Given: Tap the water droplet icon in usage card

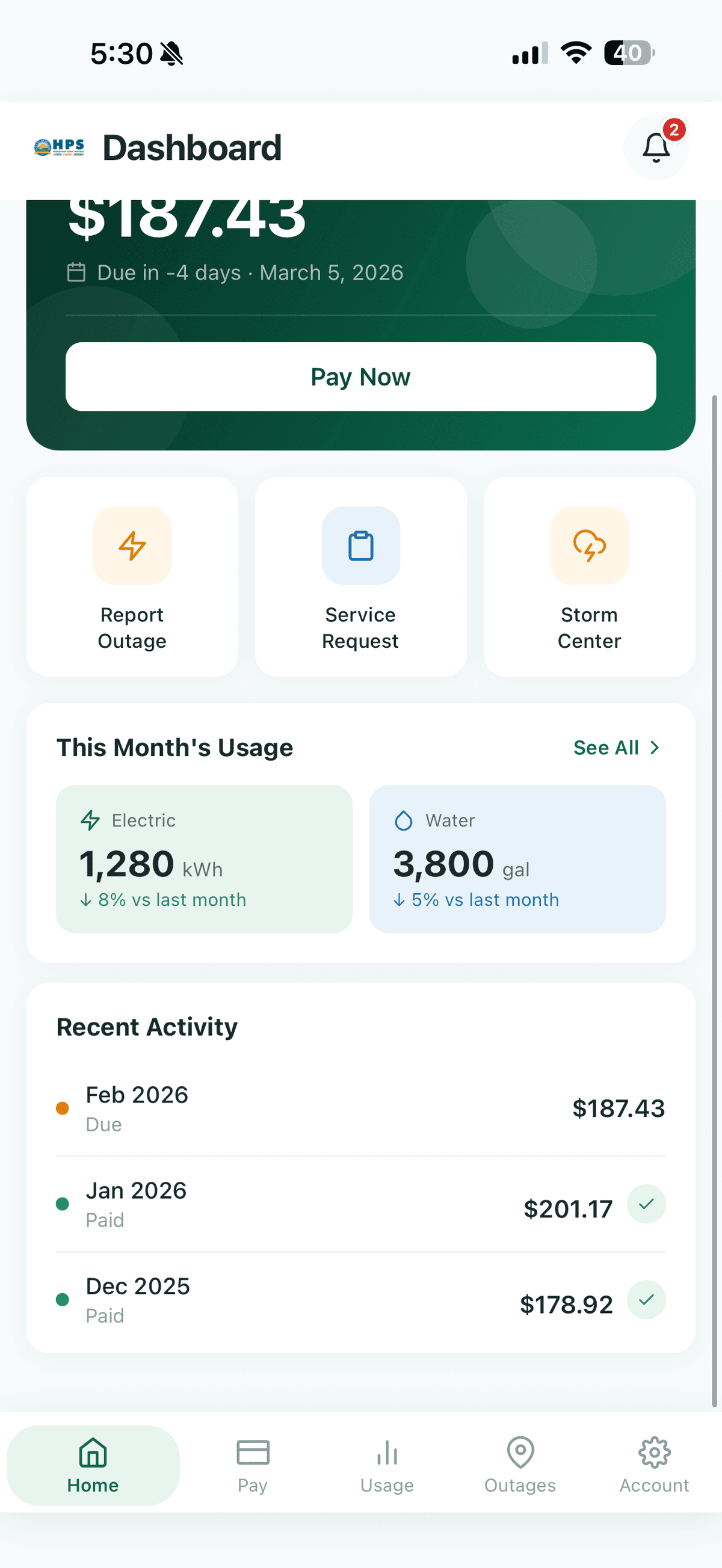Looking at the screenshot, I should point(404,820).
